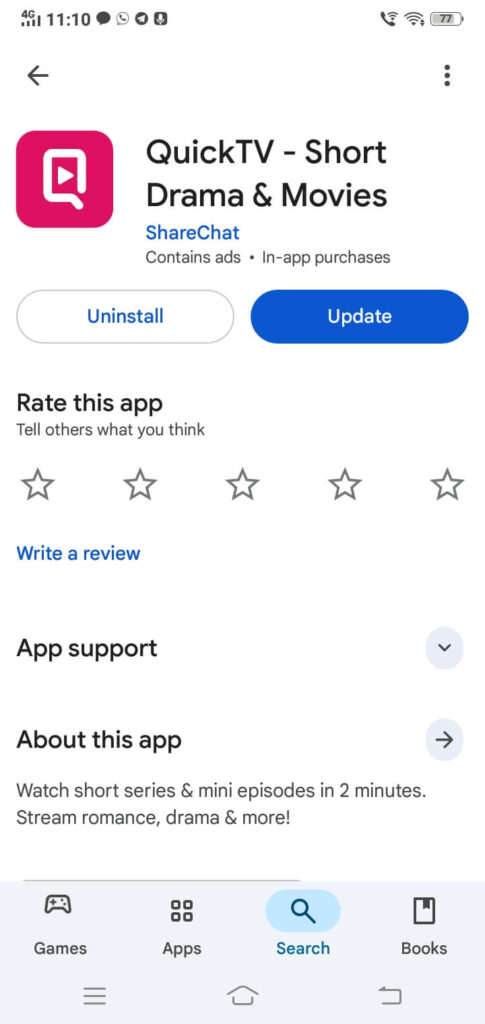Image resolution: width=485 pixels, height=1024 pixels.
Task: Expand the App support section
Action: (444, 648)
